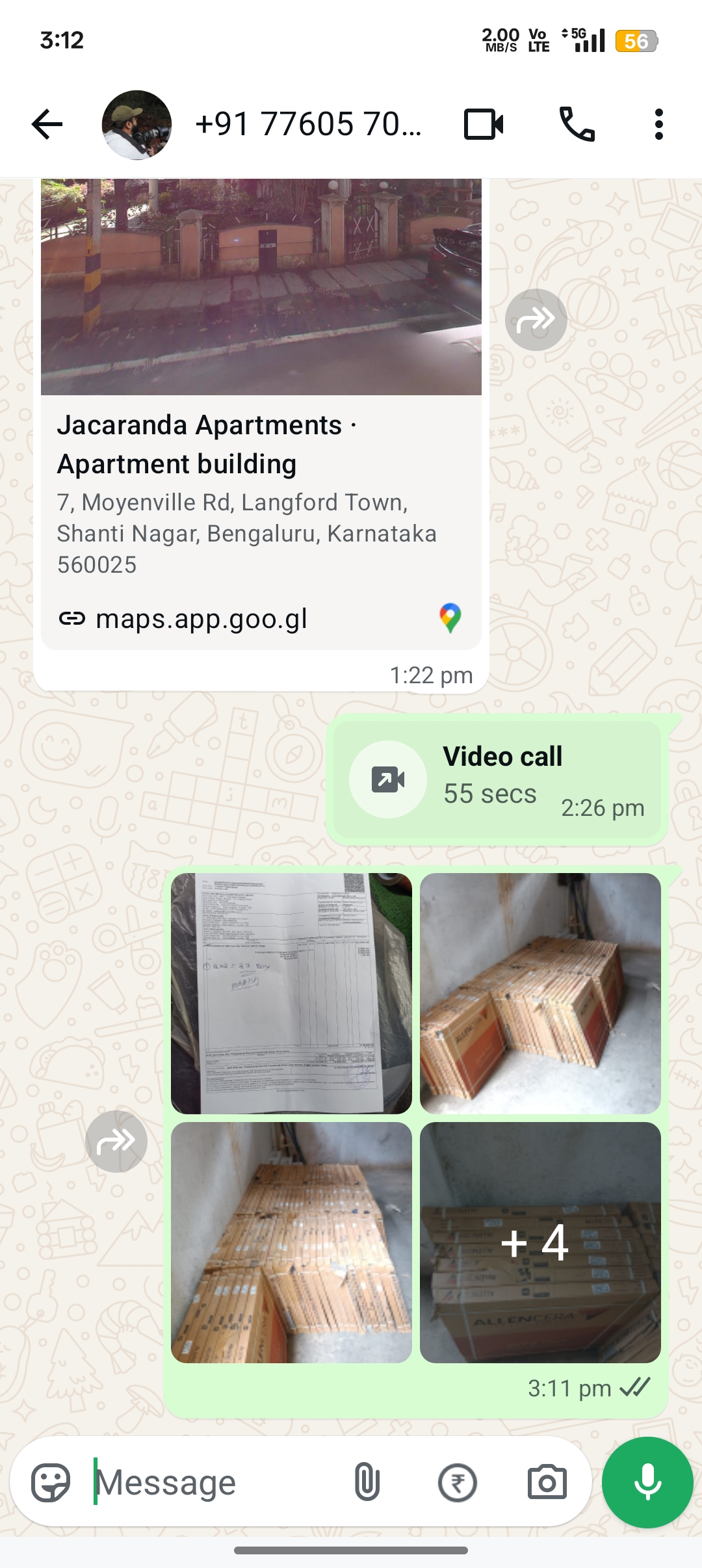The image size is (702, 1568).
Task: Open the camera to take a photo
Action: [x=547, y=1483]
